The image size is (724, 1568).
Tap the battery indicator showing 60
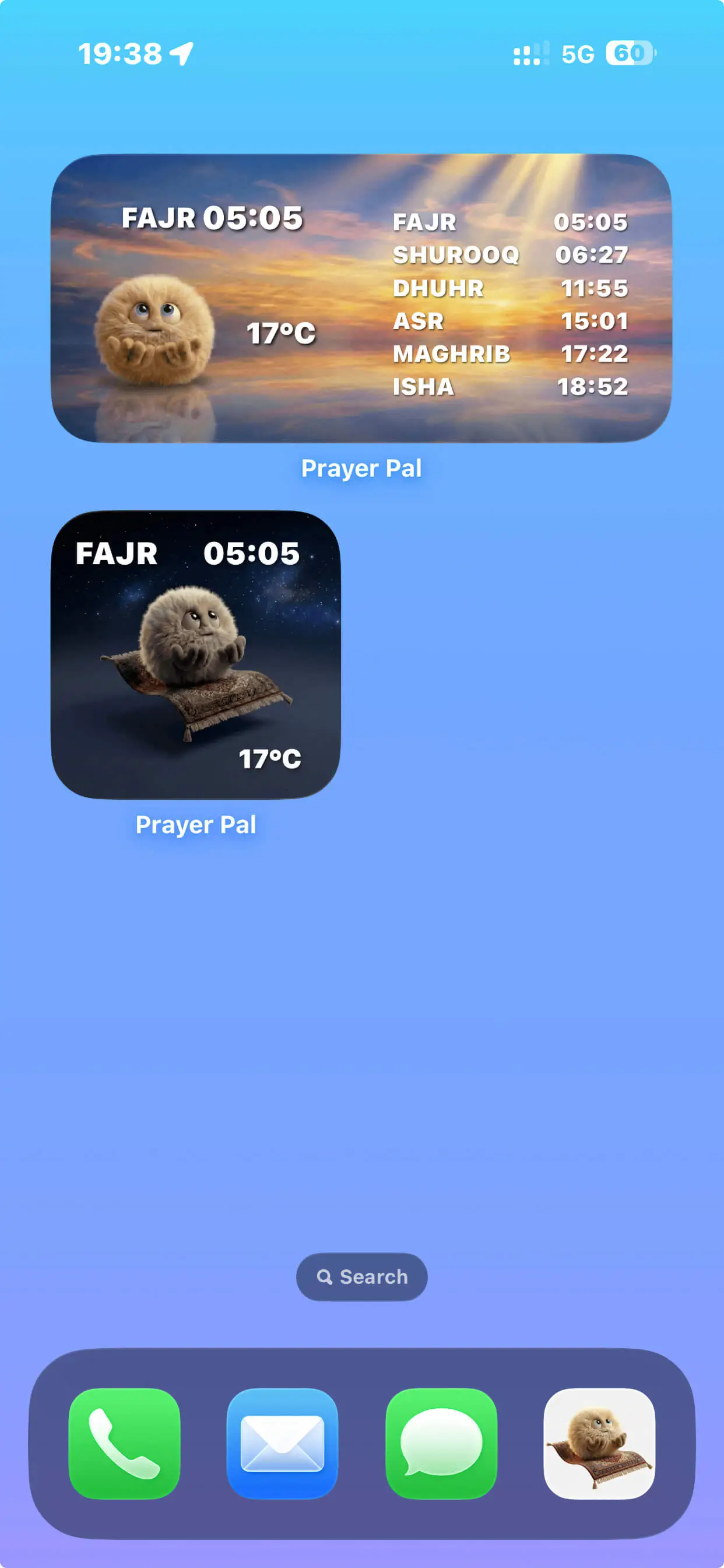(x=630, y=54)
